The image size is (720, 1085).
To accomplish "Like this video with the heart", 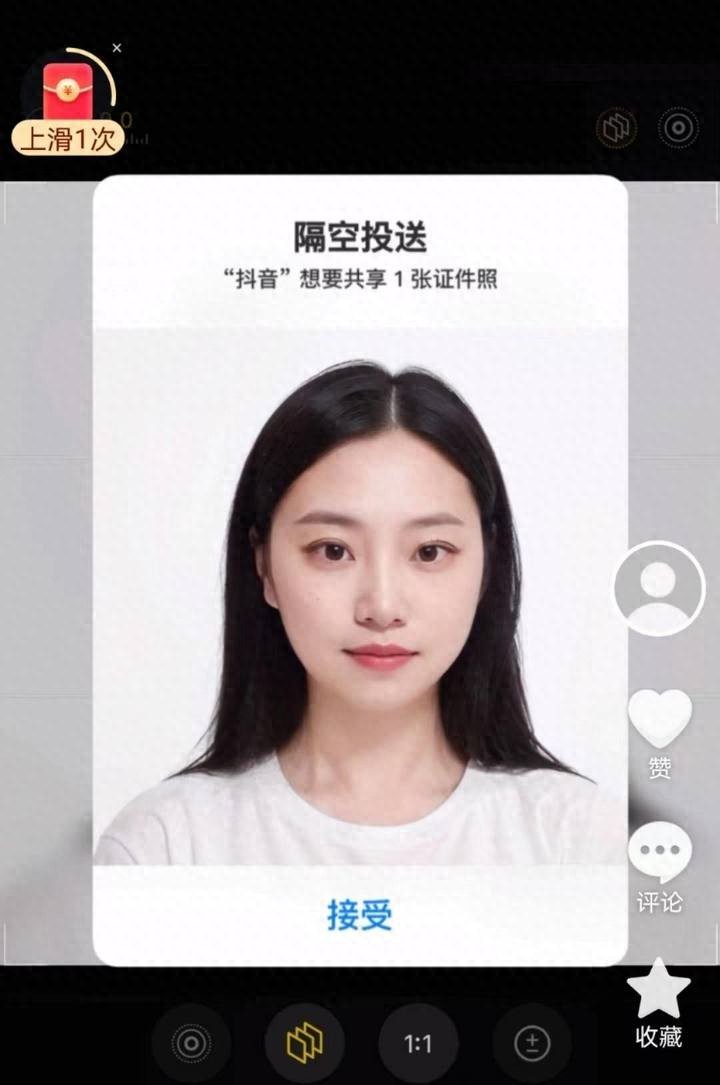I will [x=659, y=718].
